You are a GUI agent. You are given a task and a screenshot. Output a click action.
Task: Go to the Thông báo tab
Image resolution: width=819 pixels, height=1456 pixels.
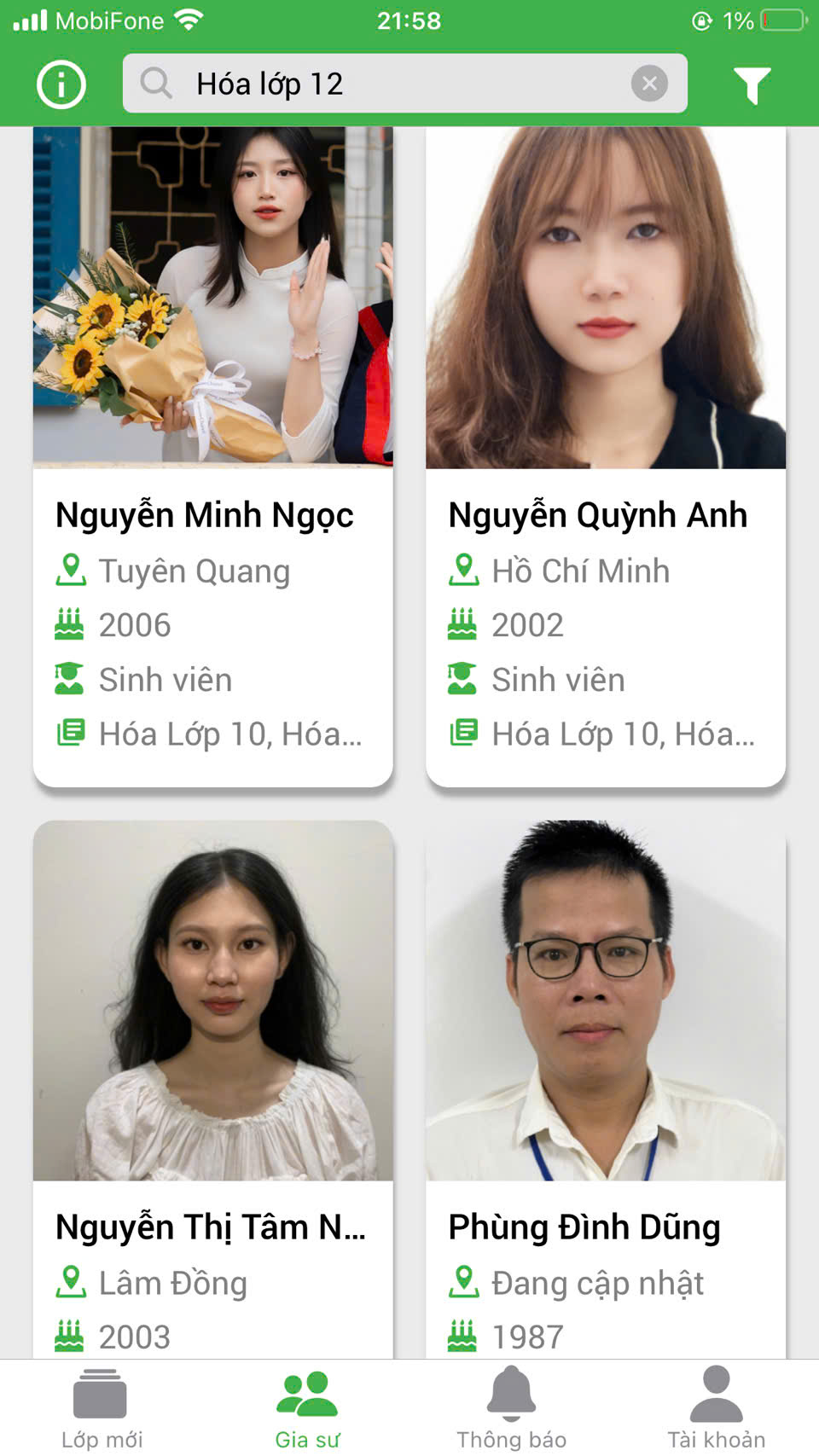[511, 1409]
